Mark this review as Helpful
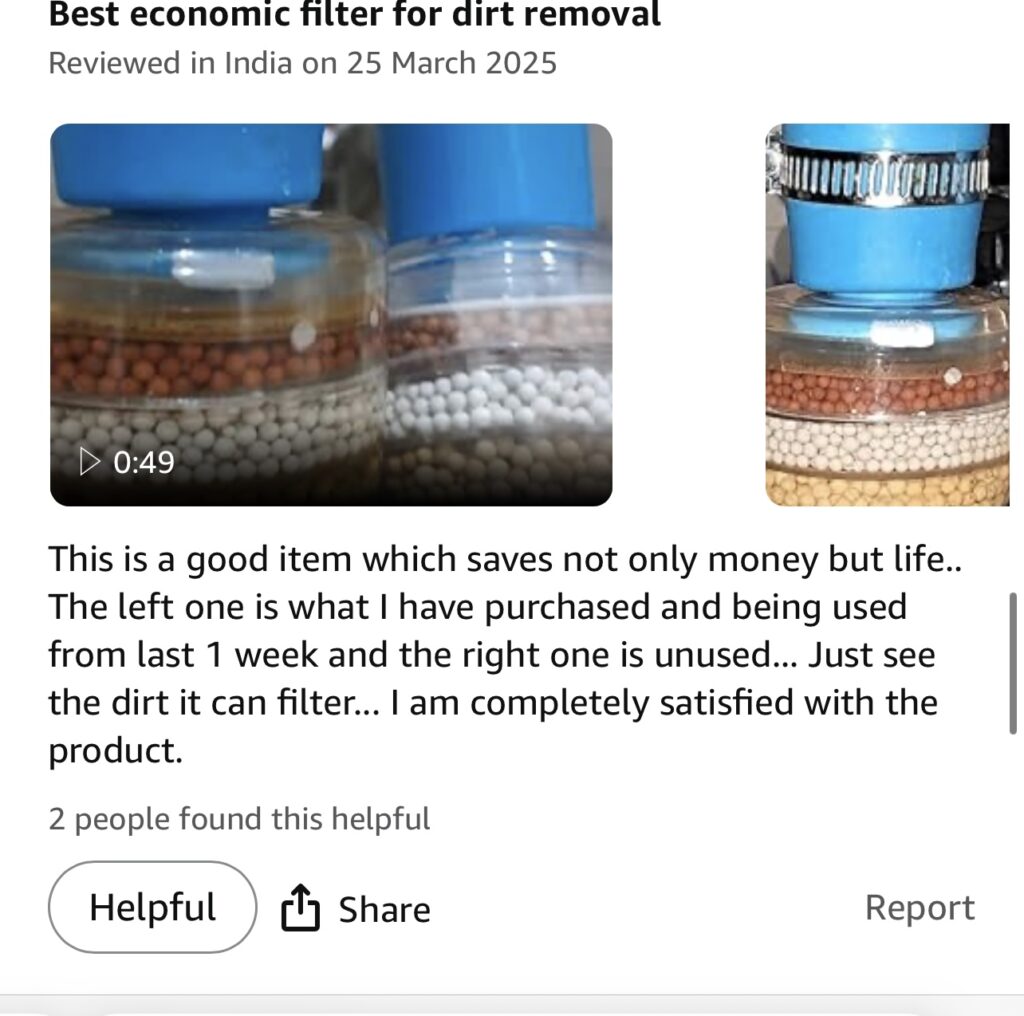Screen dimensions: 1024x1016 [152, 907]
